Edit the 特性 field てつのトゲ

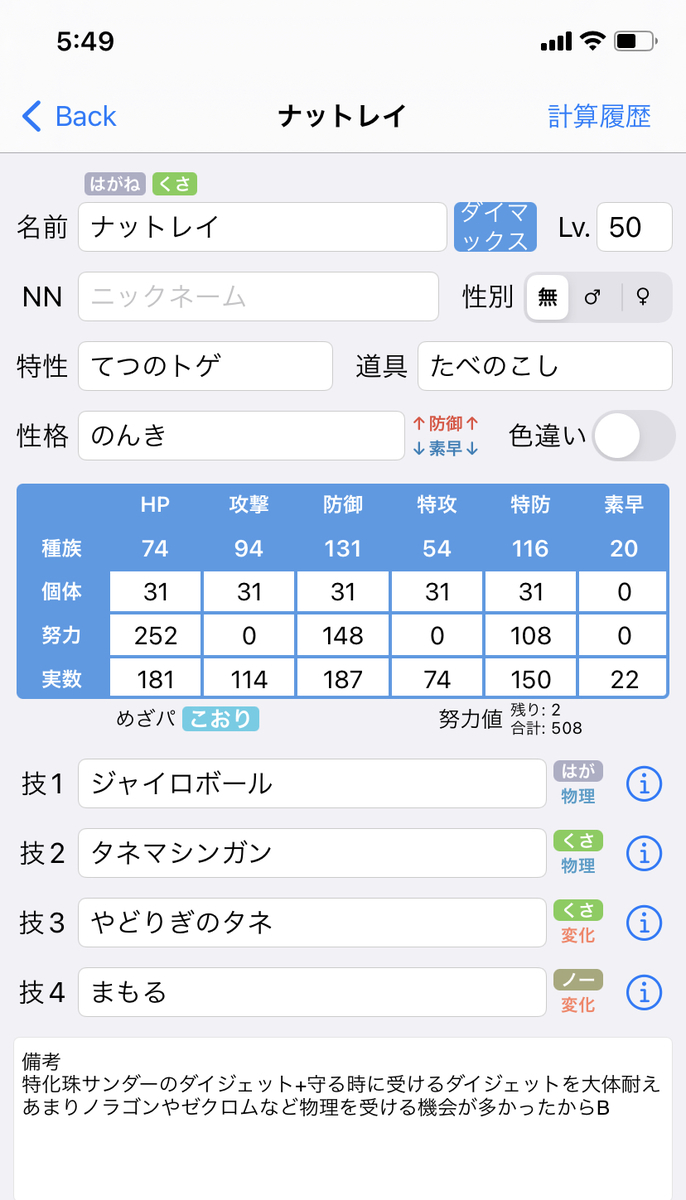point(205,366)
